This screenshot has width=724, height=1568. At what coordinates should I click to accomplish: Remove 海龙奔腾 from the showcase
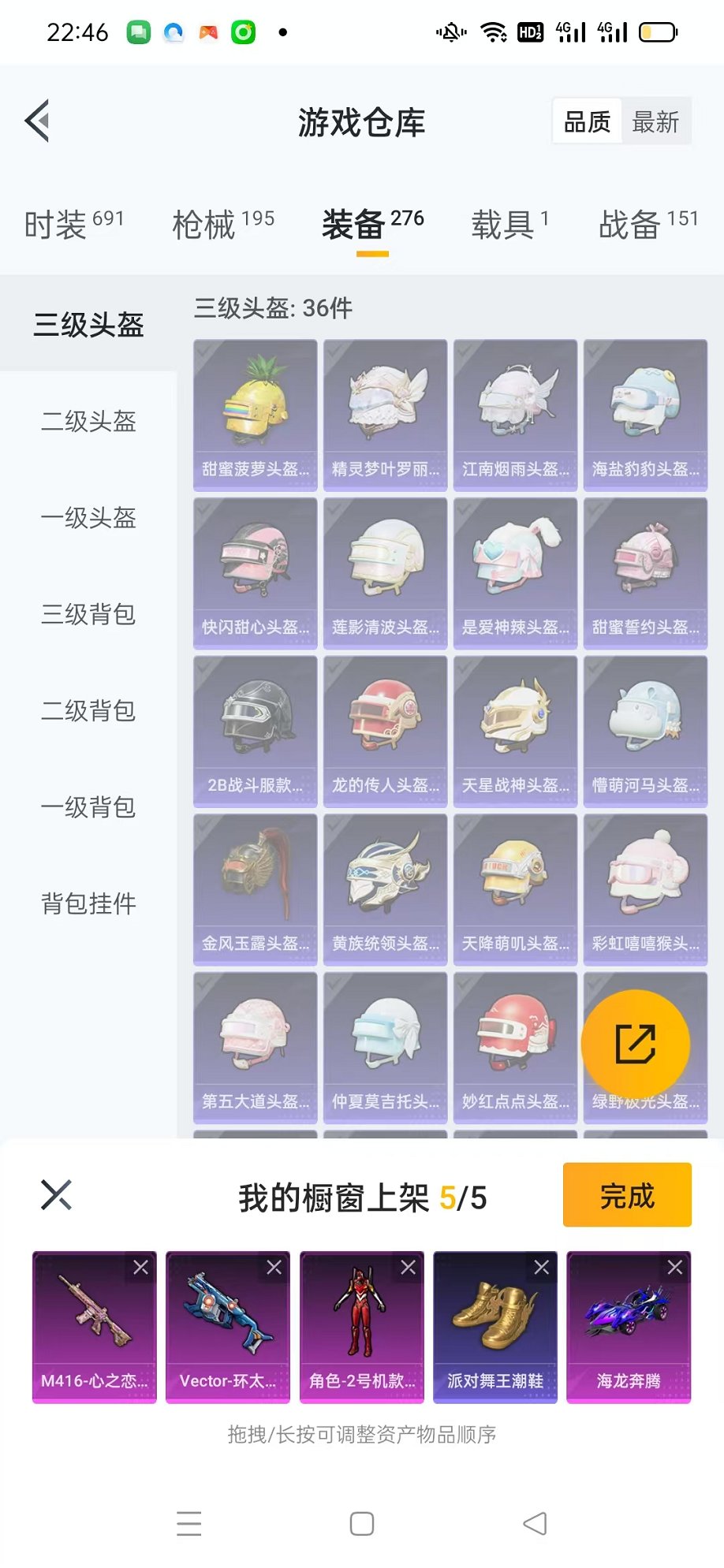(x=675, y=1268)
